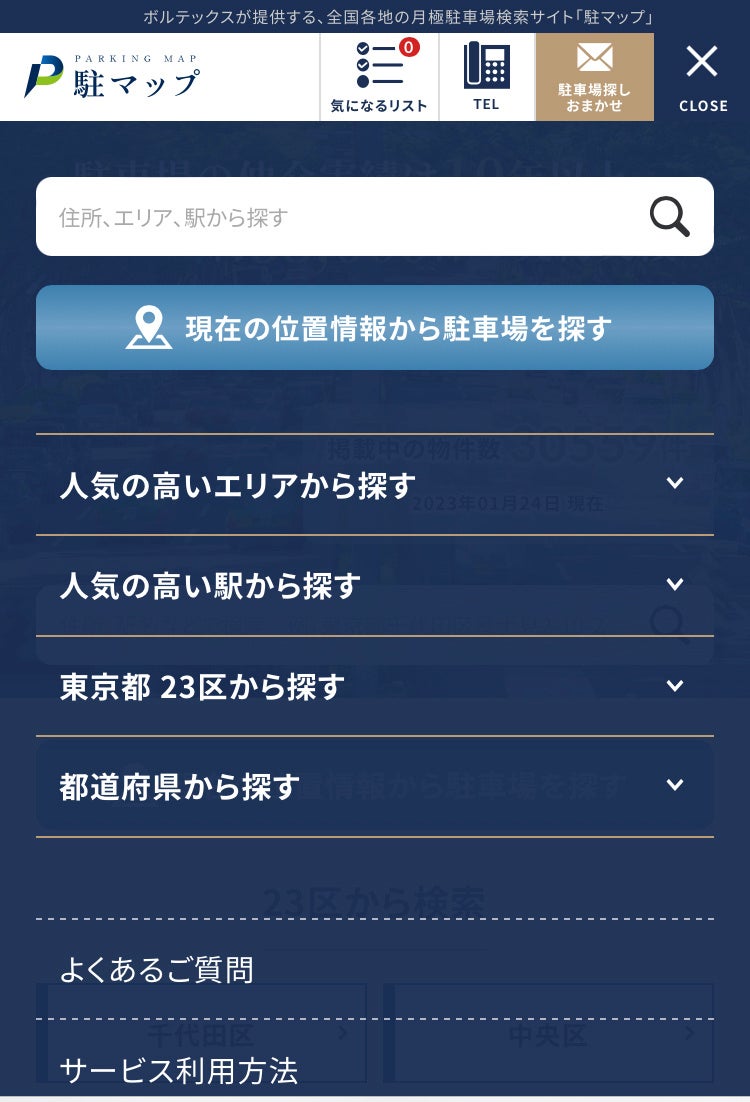Image resolution: width=750 pixels, height=1102 pixels.
Task: Expand 人気の高い駅から探す
Action: [375, 586]
